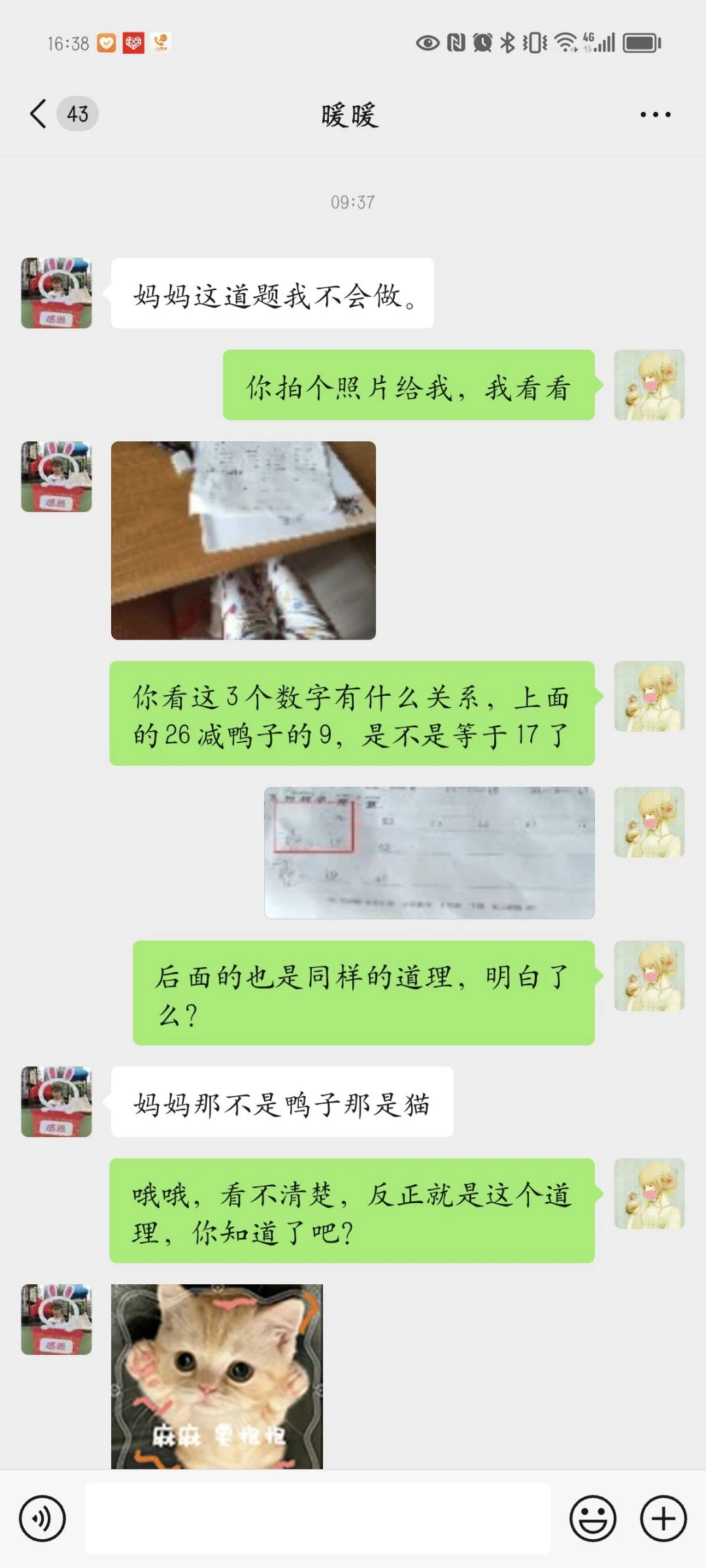Switch to voice message input

point(42,1518)
